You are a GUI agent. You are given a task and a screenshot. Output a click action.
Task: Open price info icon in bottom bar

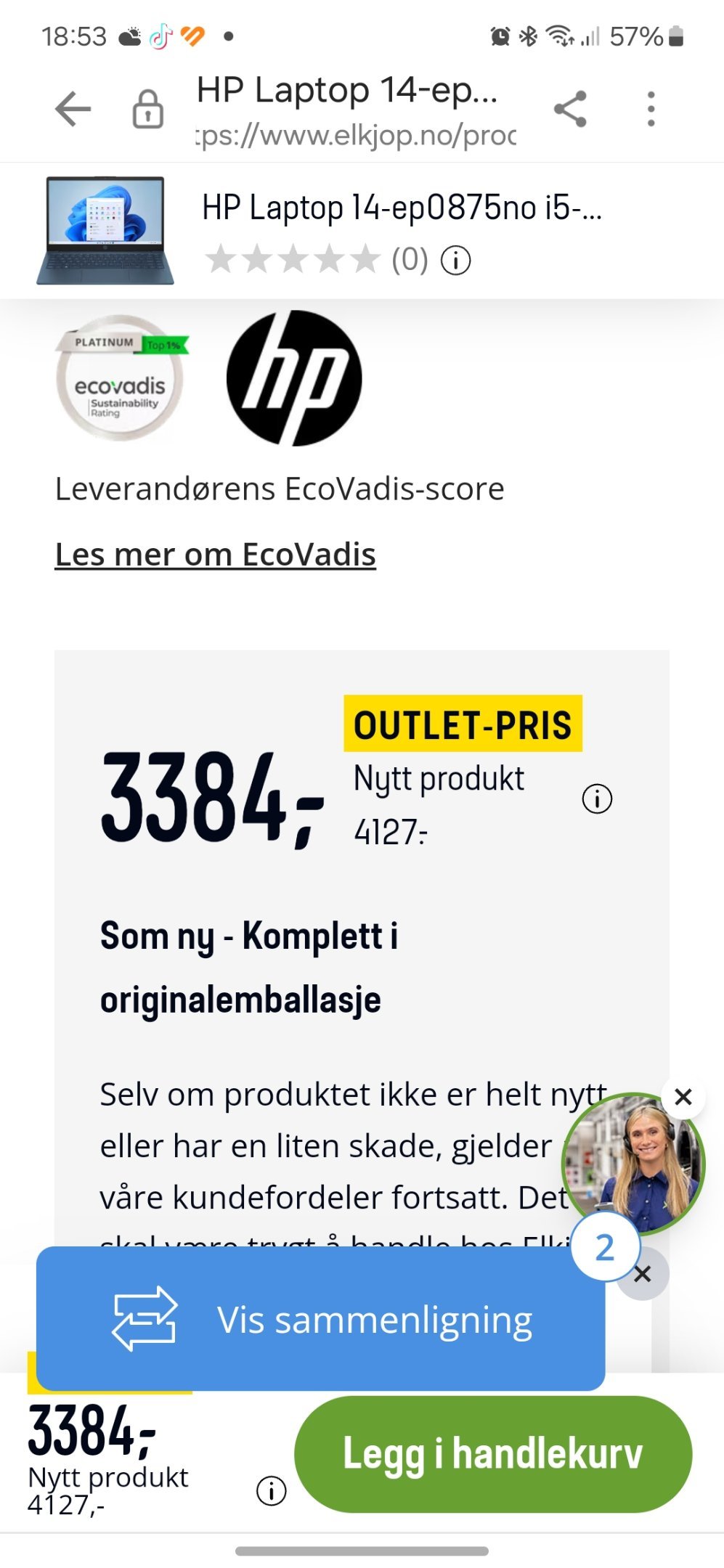point(271,1492)
